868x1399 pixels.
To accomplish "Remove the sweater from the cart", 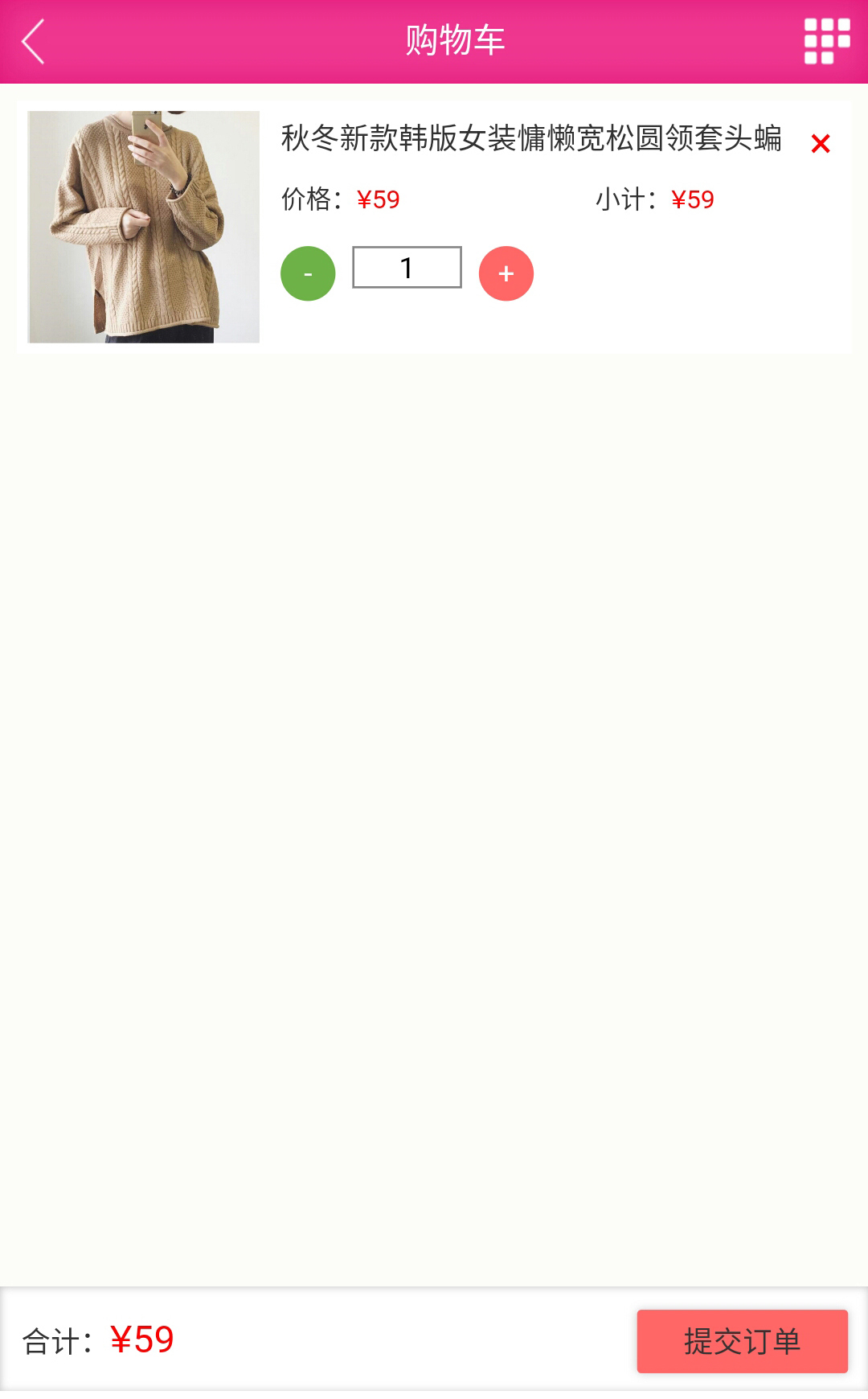I will point(820,144).
